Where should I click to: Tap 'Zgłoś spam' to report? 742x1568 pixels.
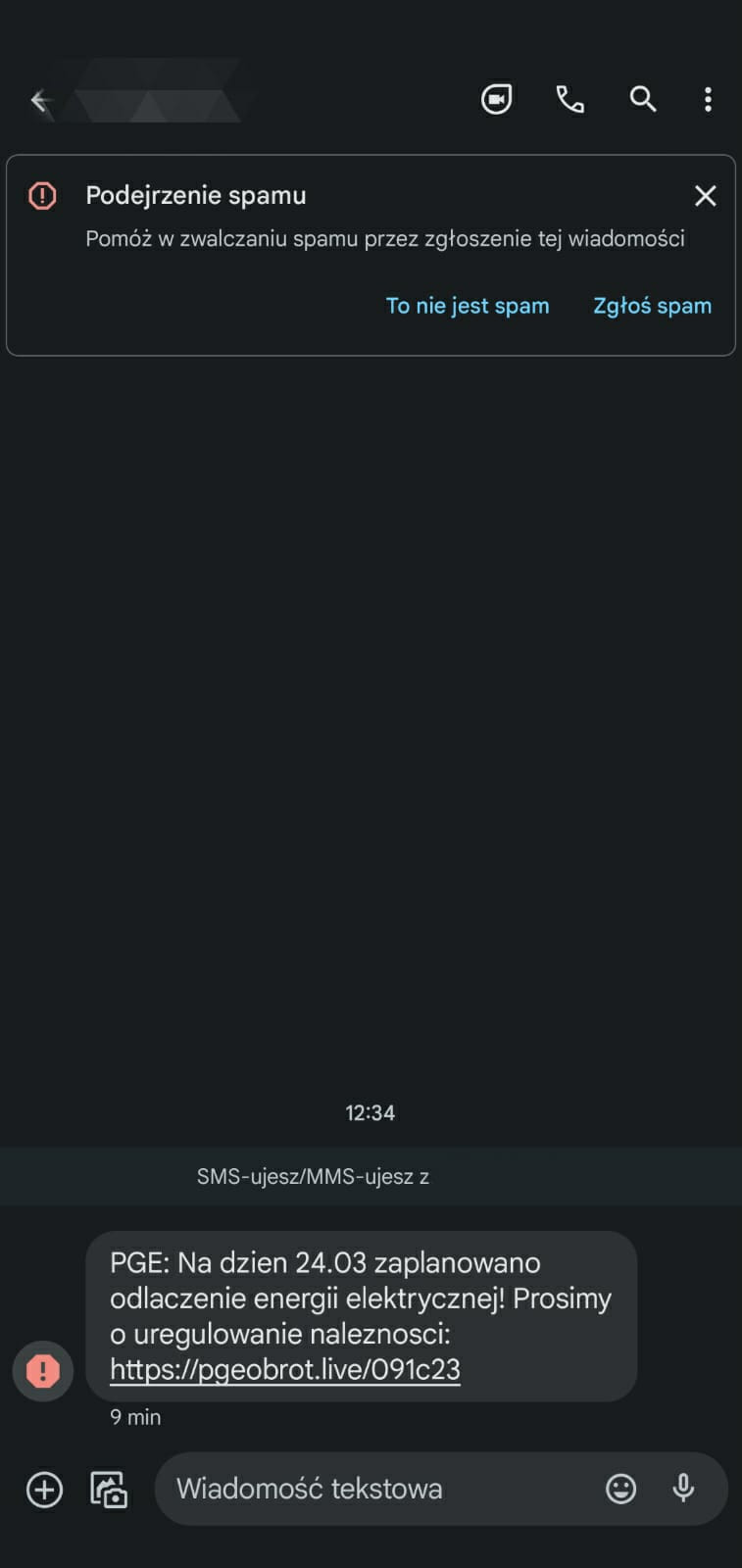pos(652,306)
